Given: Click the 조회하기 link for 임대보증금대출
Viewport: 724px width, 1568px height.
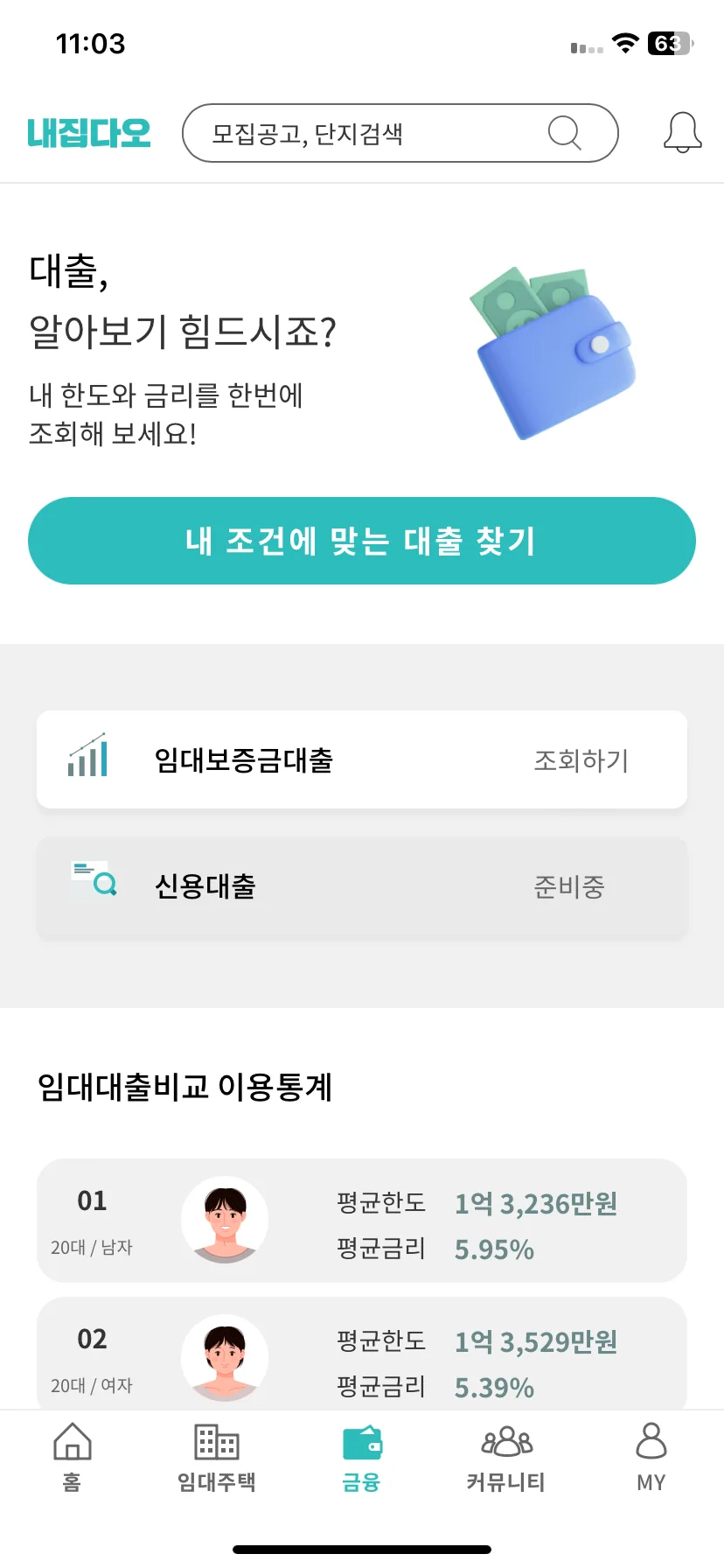Looking at the screenshot, I should [581, 759].
